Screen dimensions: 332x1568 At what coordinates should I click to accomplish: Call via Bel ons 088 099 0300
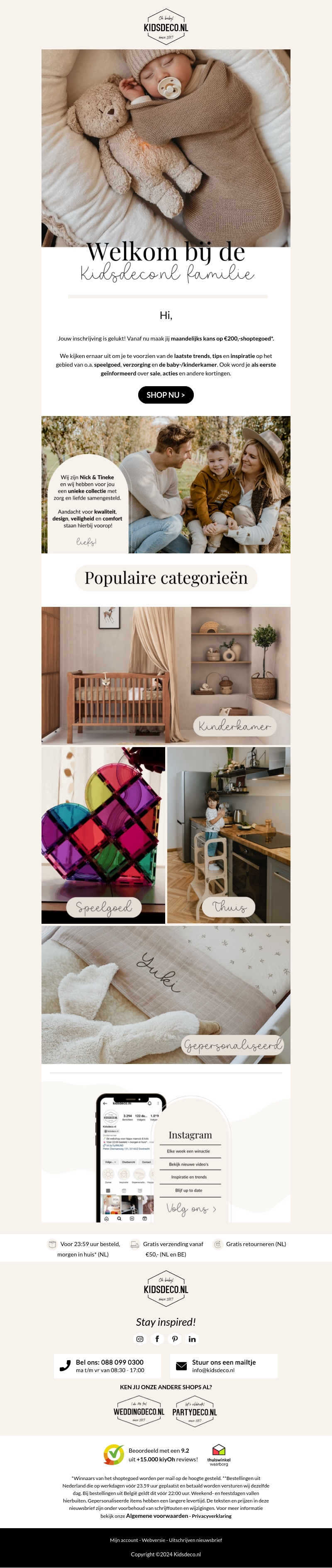pos(108,1366)
